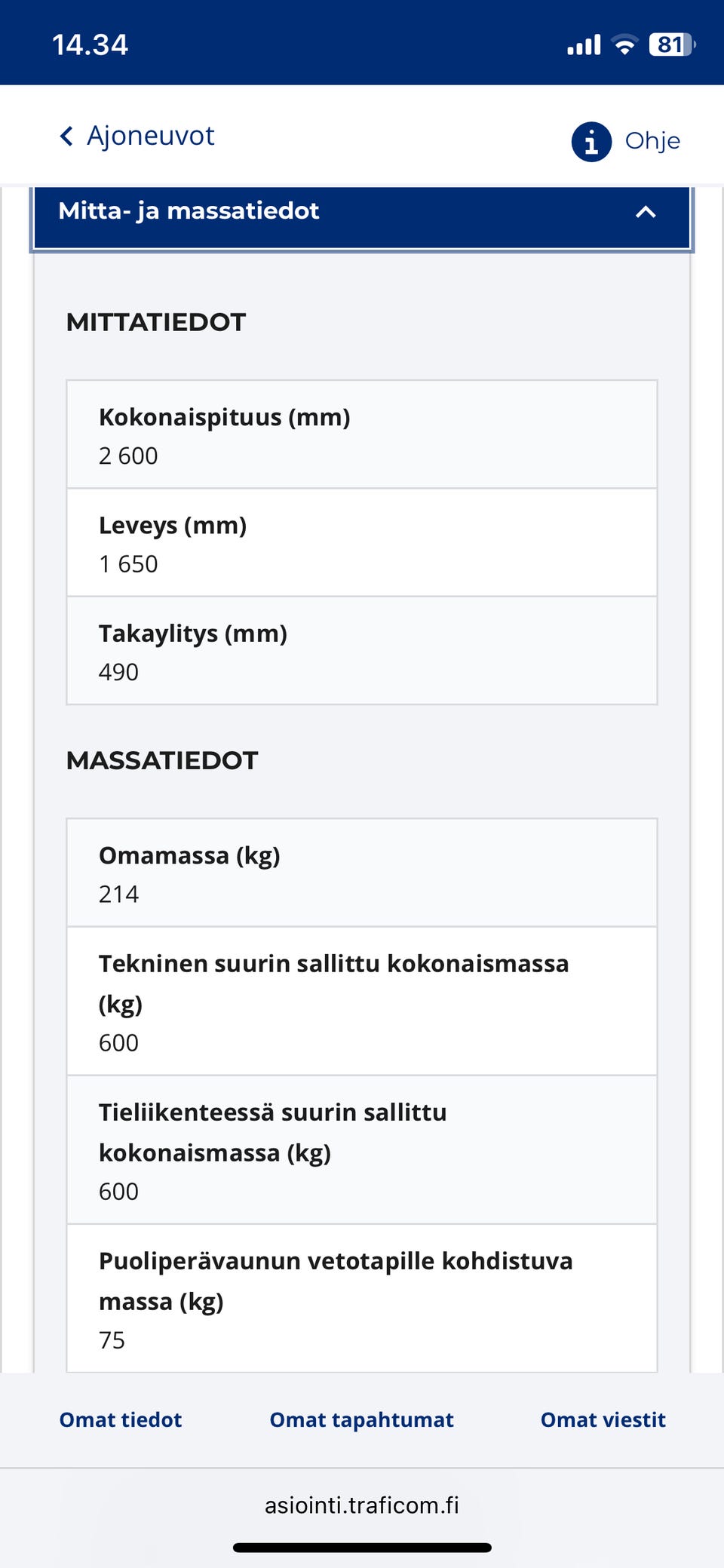Tap the upward chevron on section header
724x1568 pixels.
[643, 215]
